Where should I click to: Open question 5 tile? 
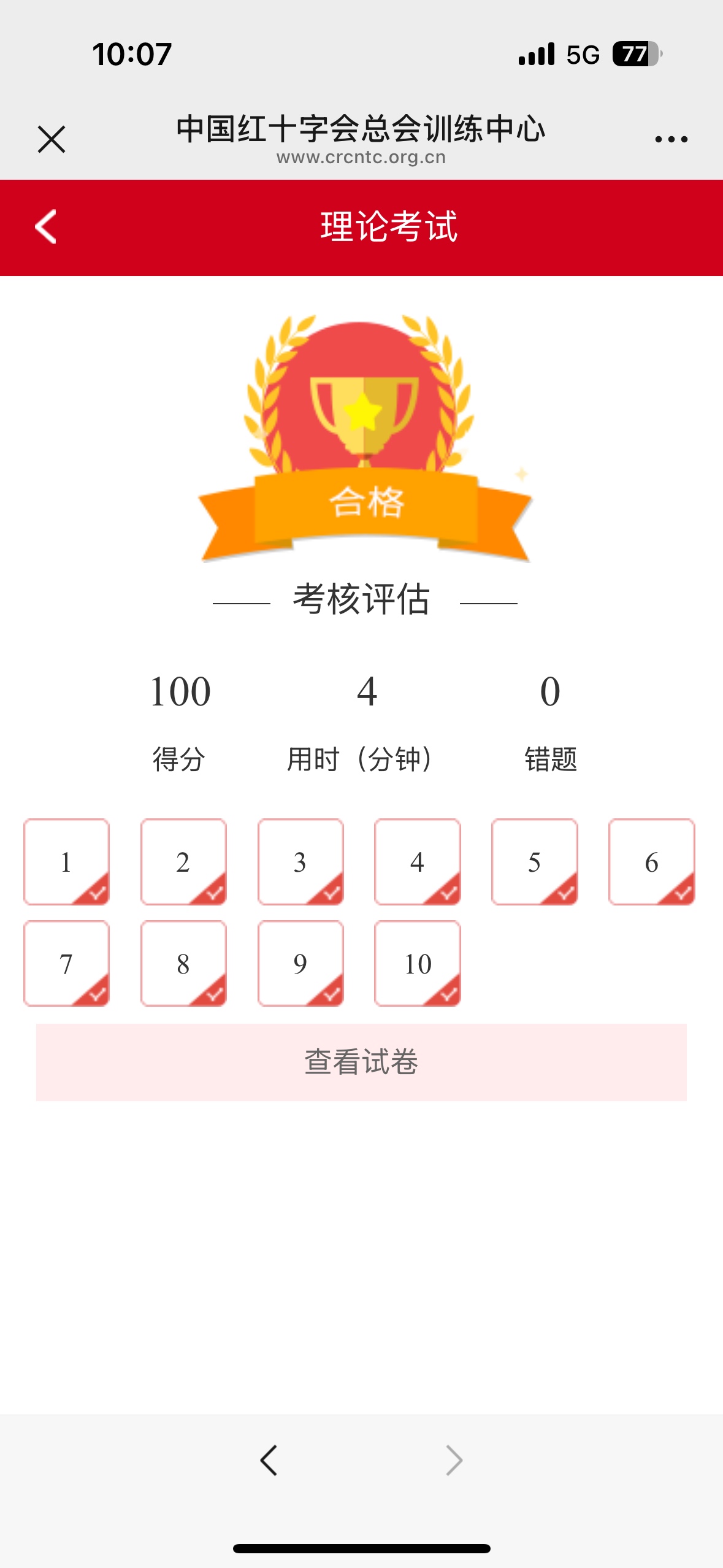(x=534, y=862)
